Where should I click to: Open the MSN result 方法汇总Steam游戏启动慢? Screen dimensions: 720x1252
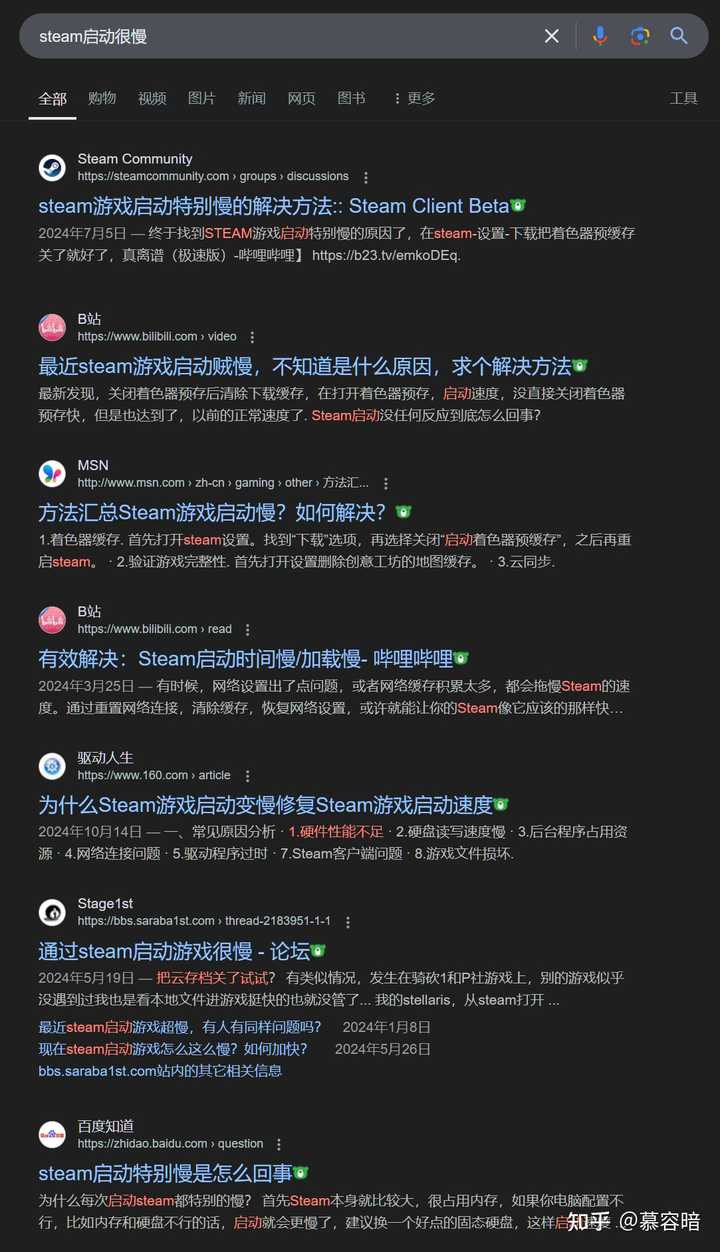tap(212, 512)
